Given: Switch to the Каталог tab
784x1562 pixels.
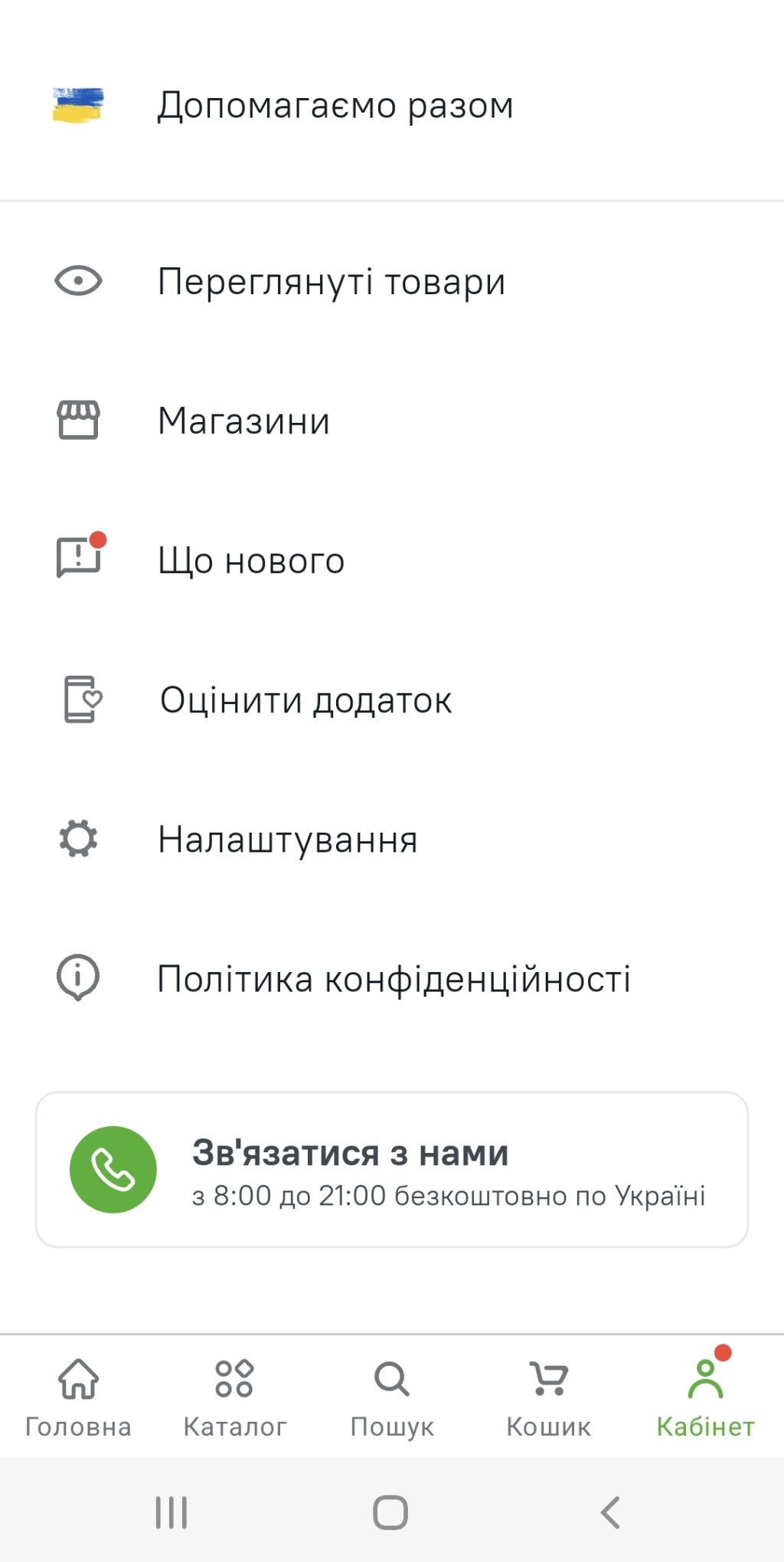Looking at the screenshot, I should click(x=235, y=1396).
